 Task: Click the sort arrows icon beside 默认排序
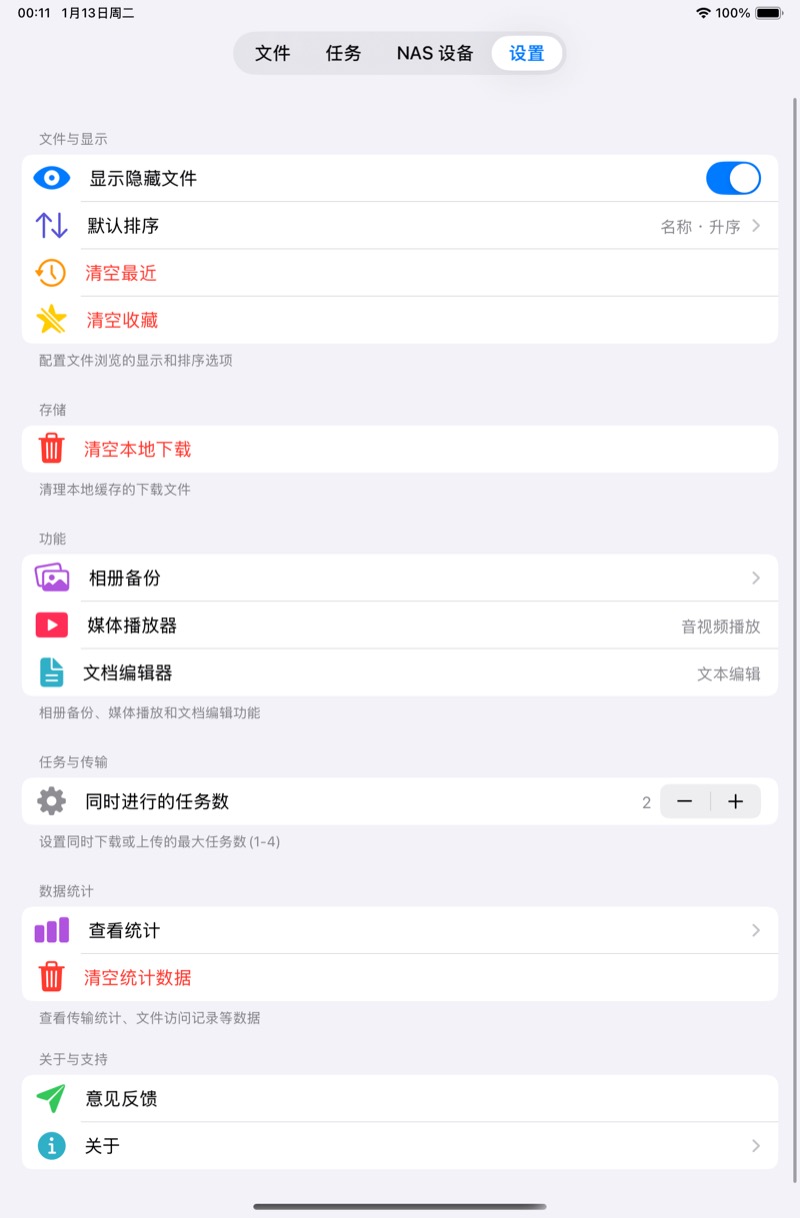click(x=51, y=225)
